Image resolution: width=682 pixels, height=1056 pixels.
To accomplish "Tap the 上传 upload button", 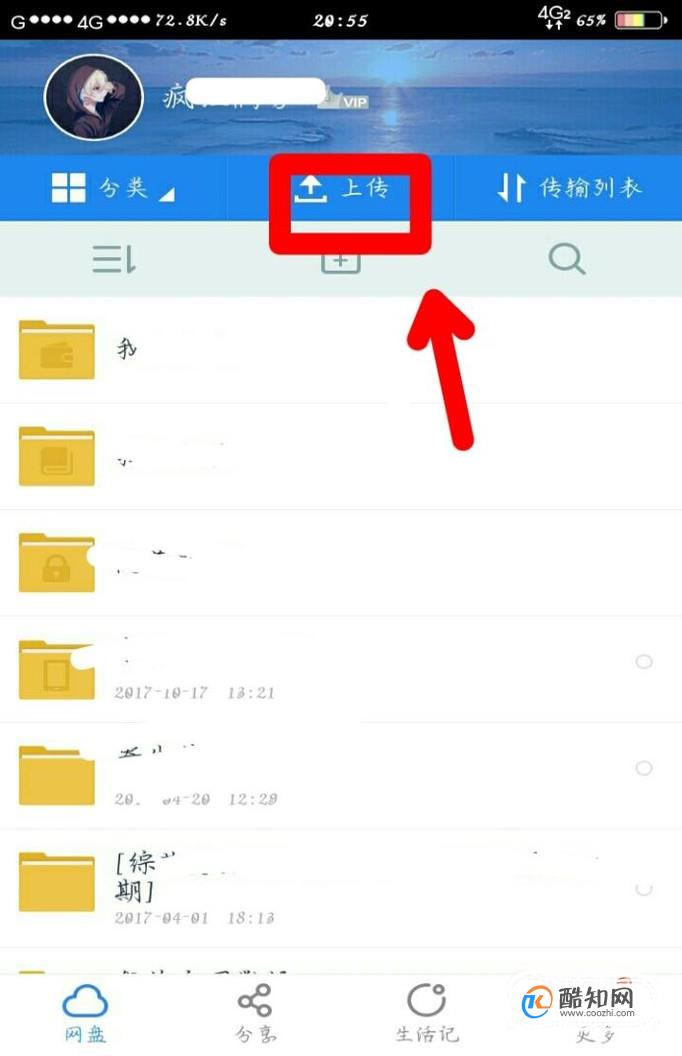I will [341, 188].
